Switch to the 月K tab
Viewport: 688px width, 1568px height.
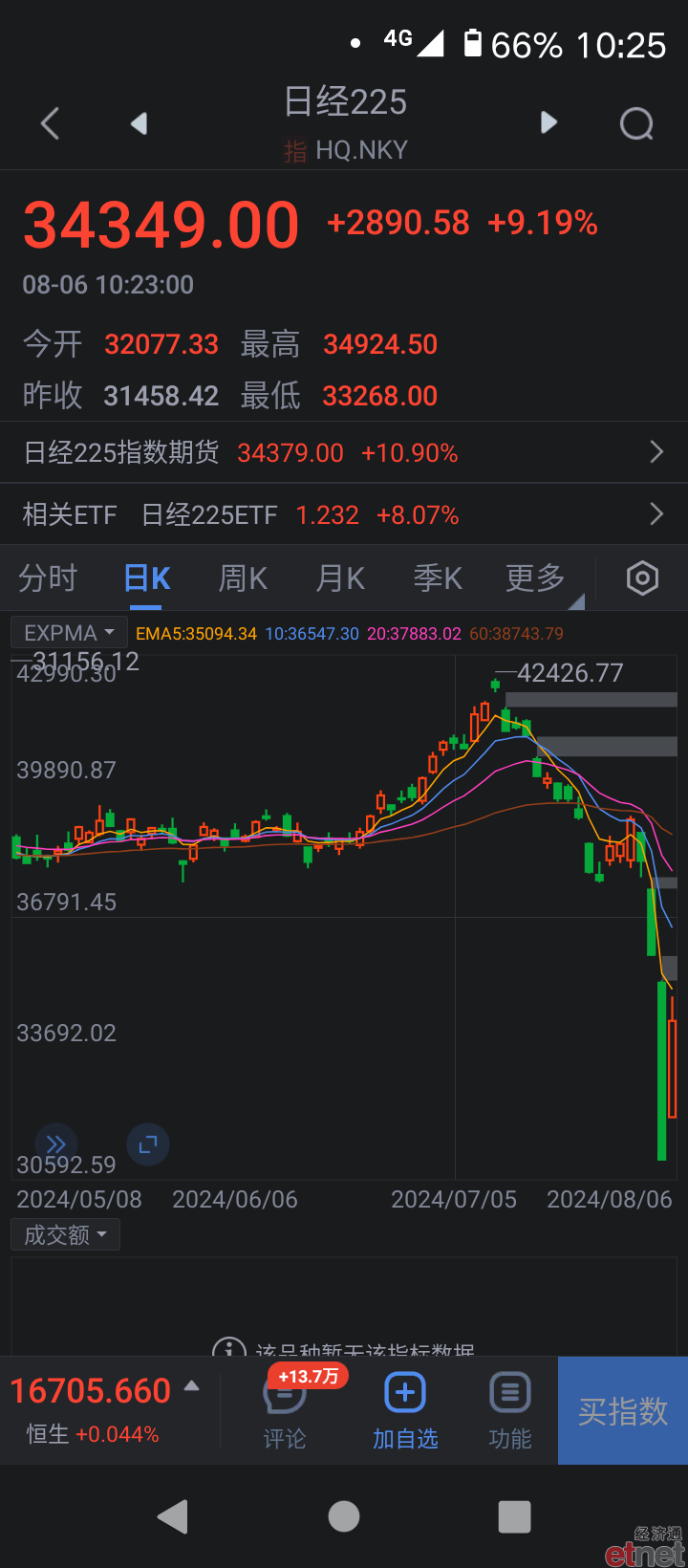coord(340,578)
